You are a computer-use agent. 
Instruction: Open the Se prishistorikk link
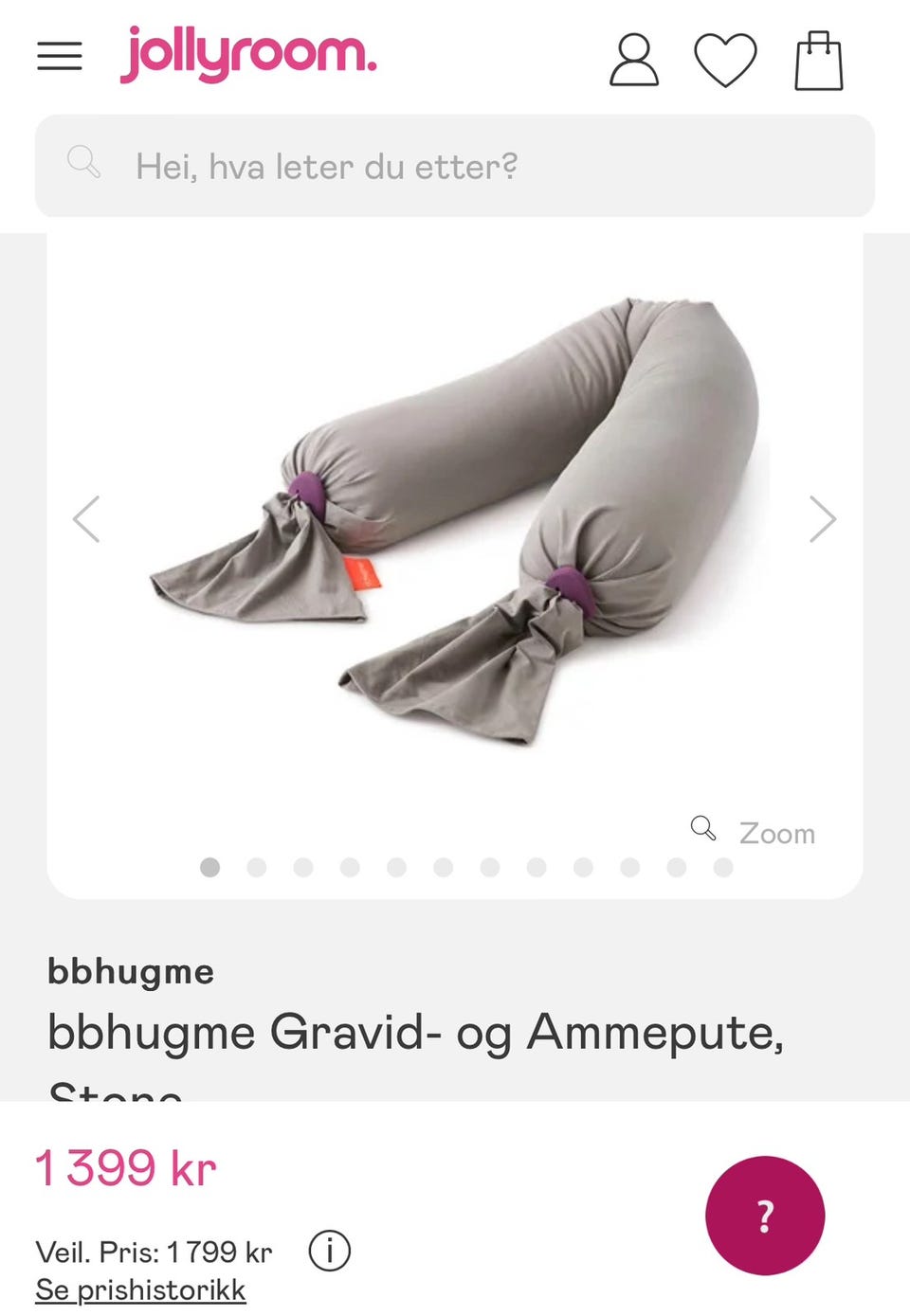[139, 1289]
